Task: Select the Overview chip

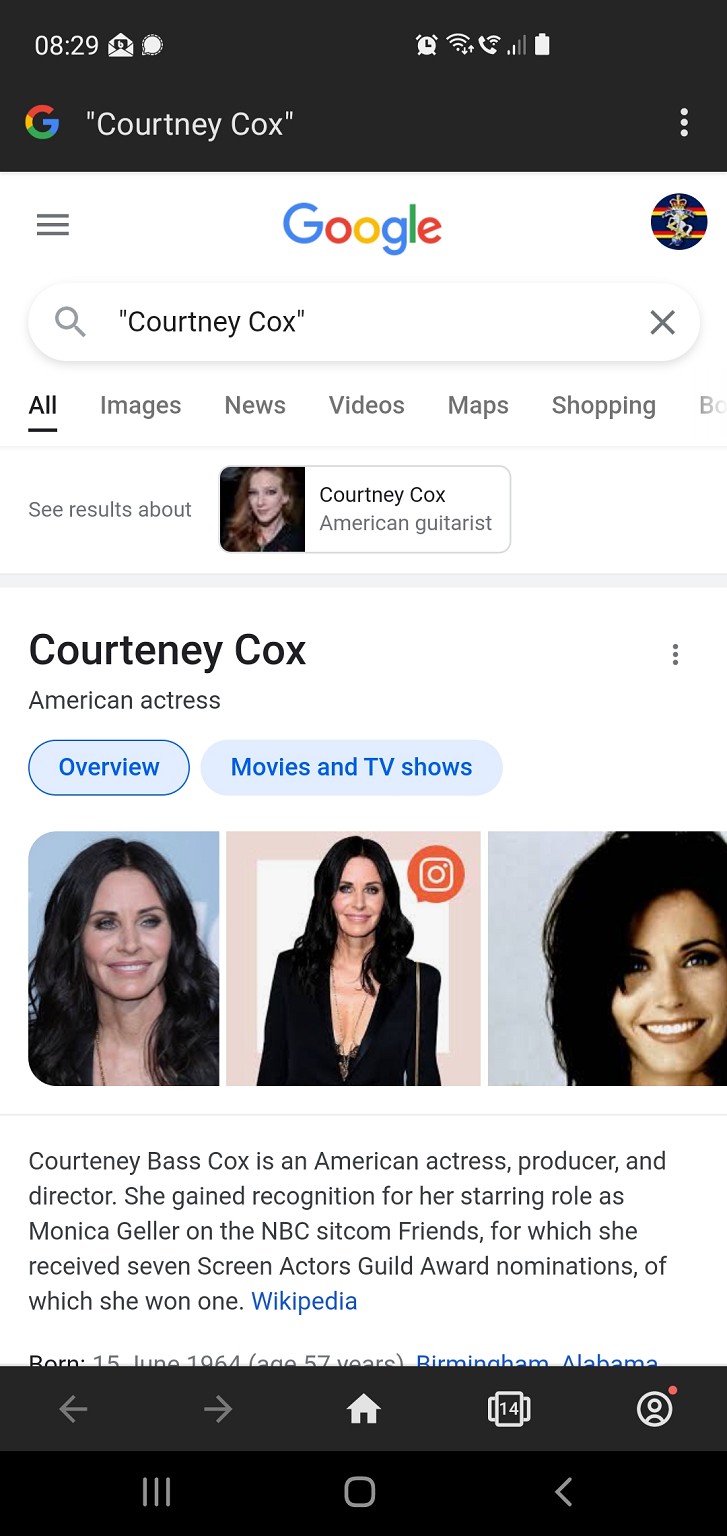Action: point(109,767)
